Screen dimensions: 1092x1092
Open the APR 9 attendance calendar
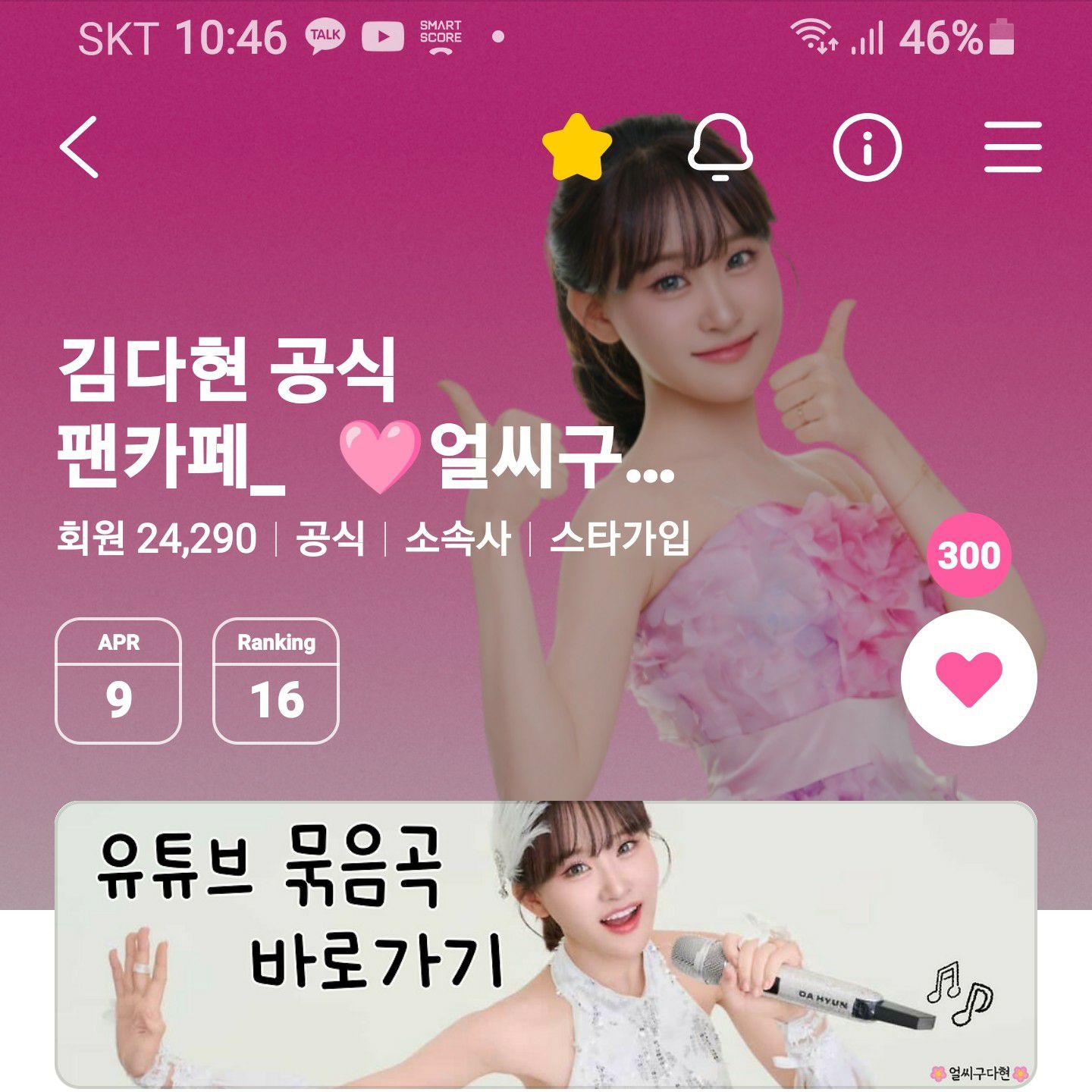pos(118,681)
